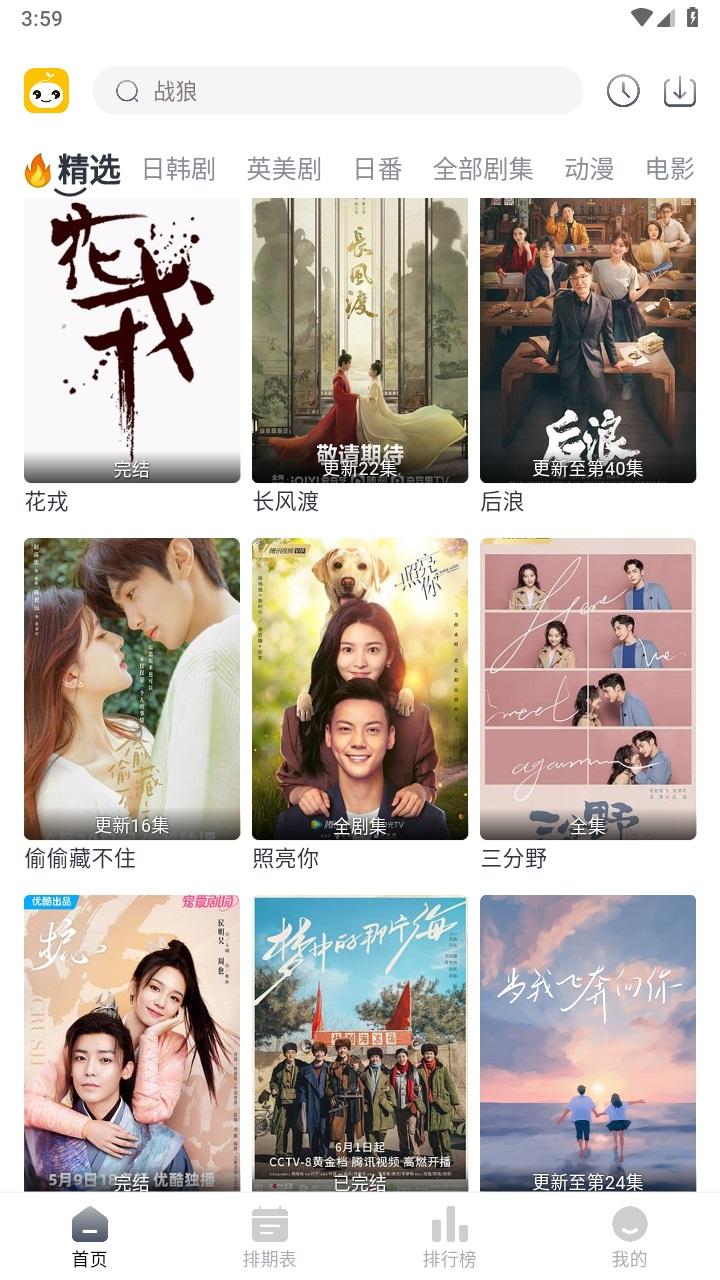
Task: Open the drama titled 花戎
Action: point(131,340)
